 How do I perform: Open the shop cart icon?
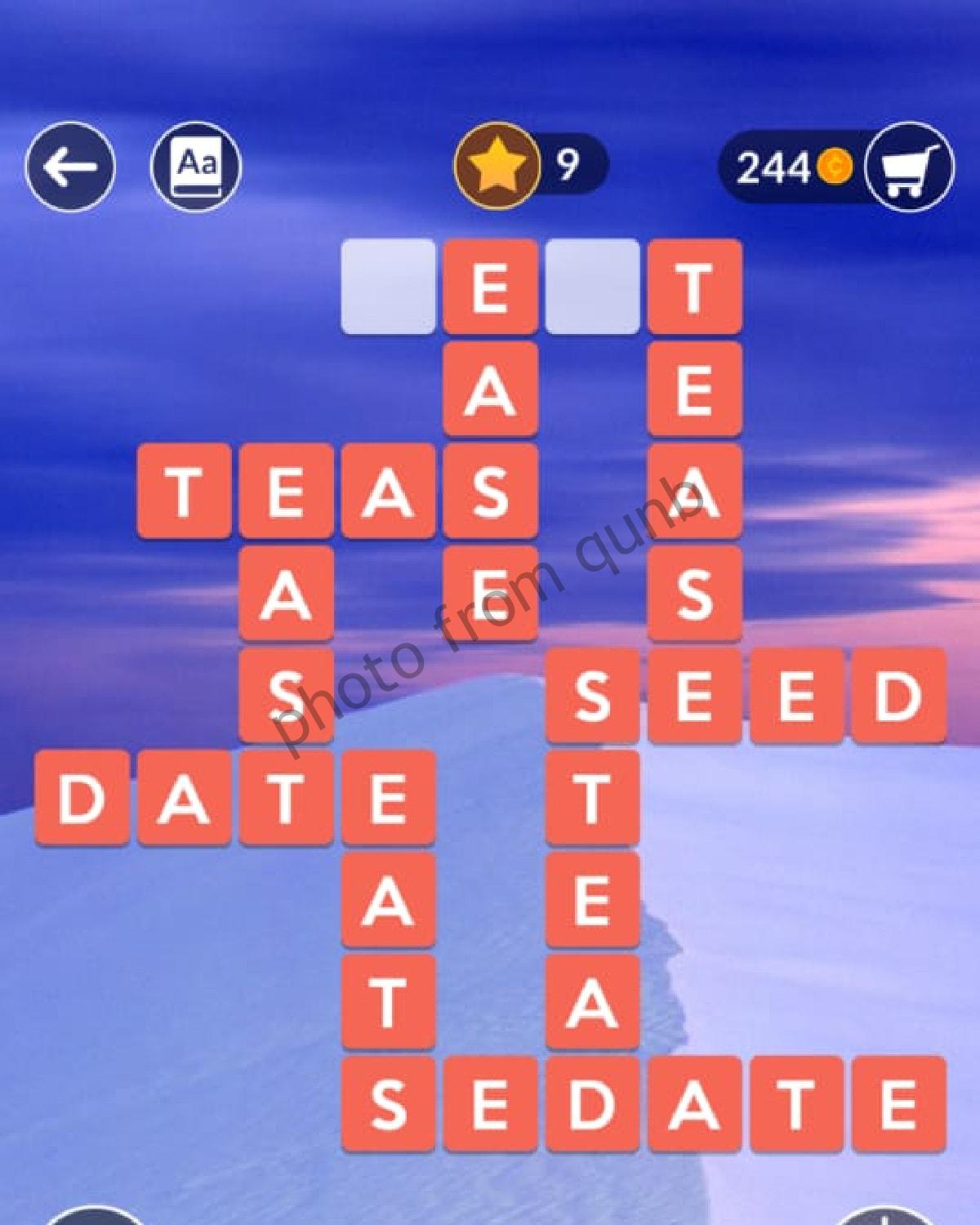(x=908, y=167)
